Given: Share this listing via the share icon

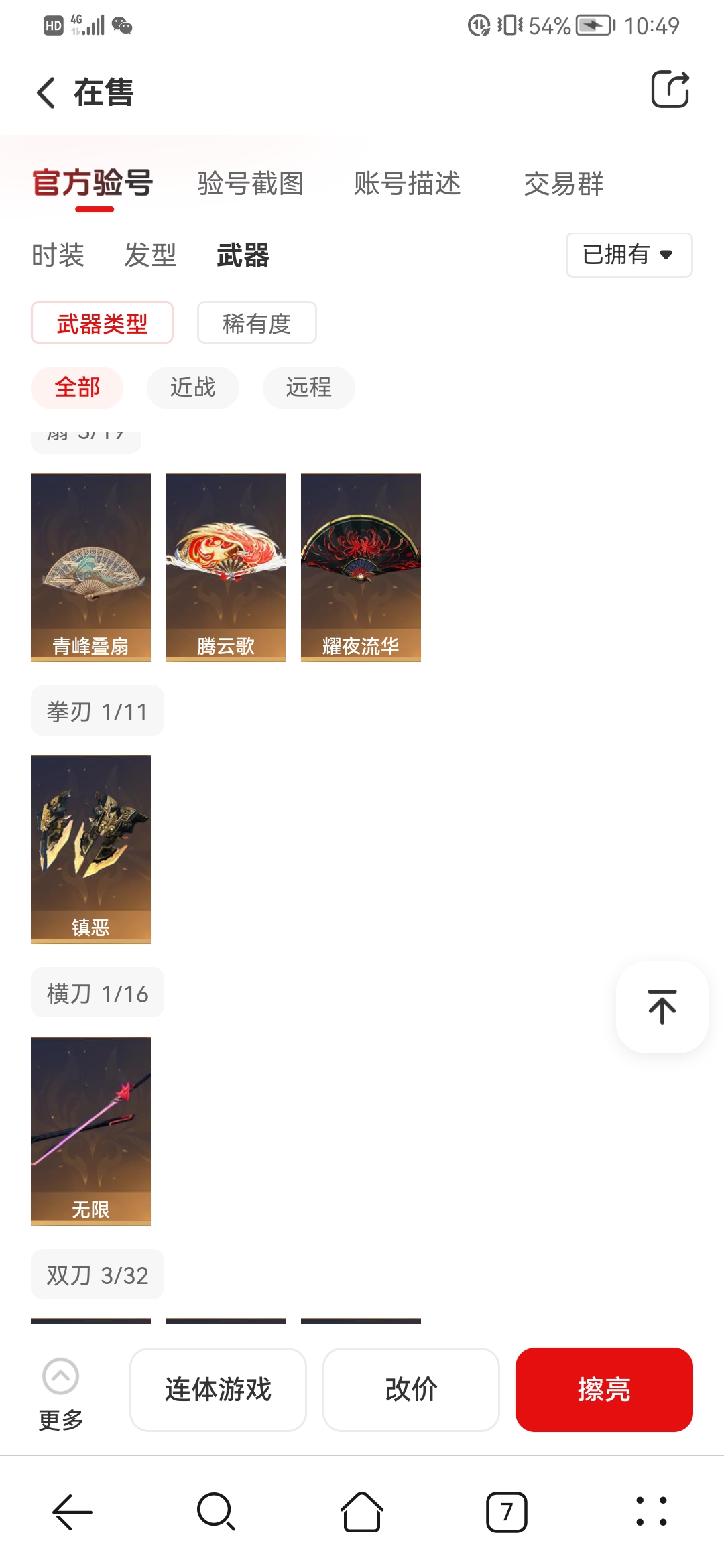Looking at the screenshot, I should click(x=670, y=90).
